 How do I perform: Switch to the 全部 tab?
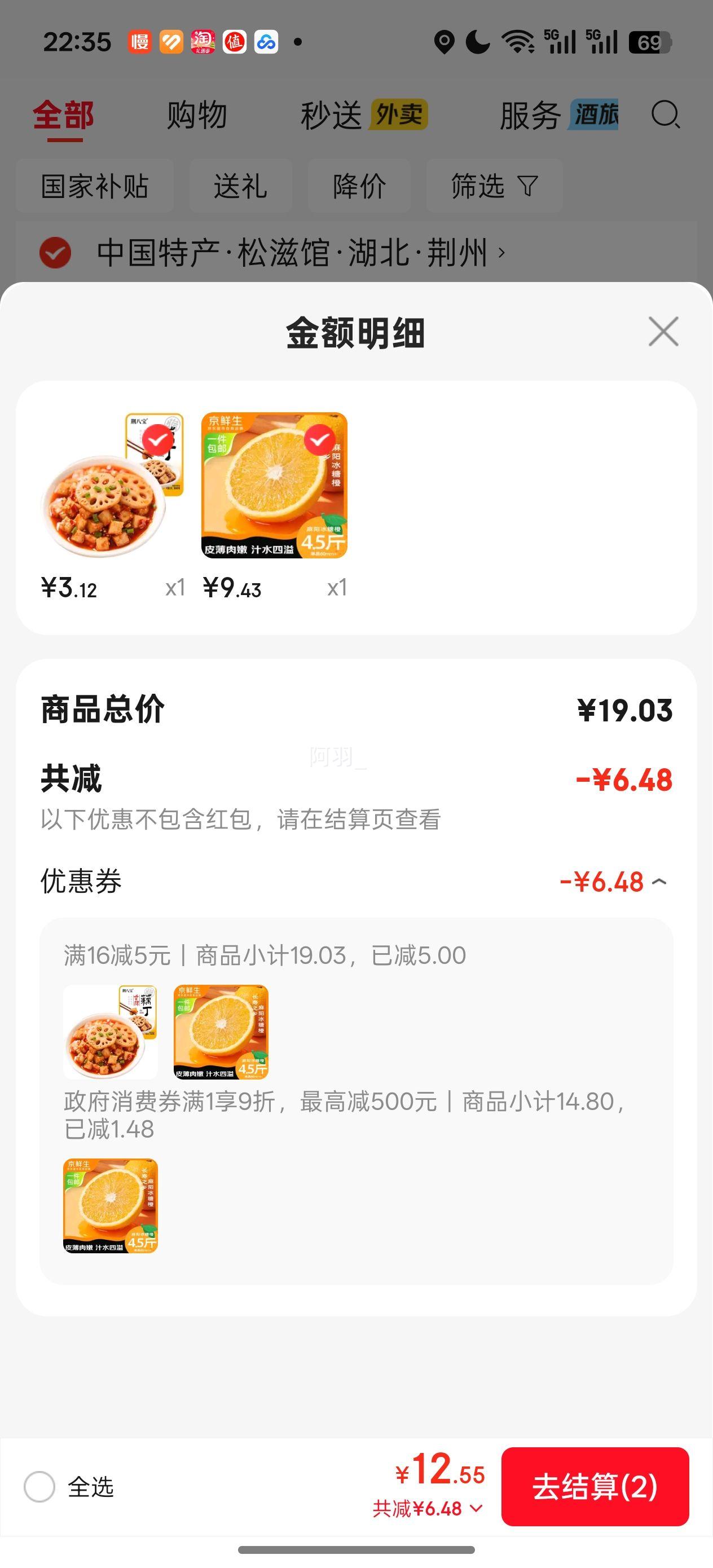63,115
